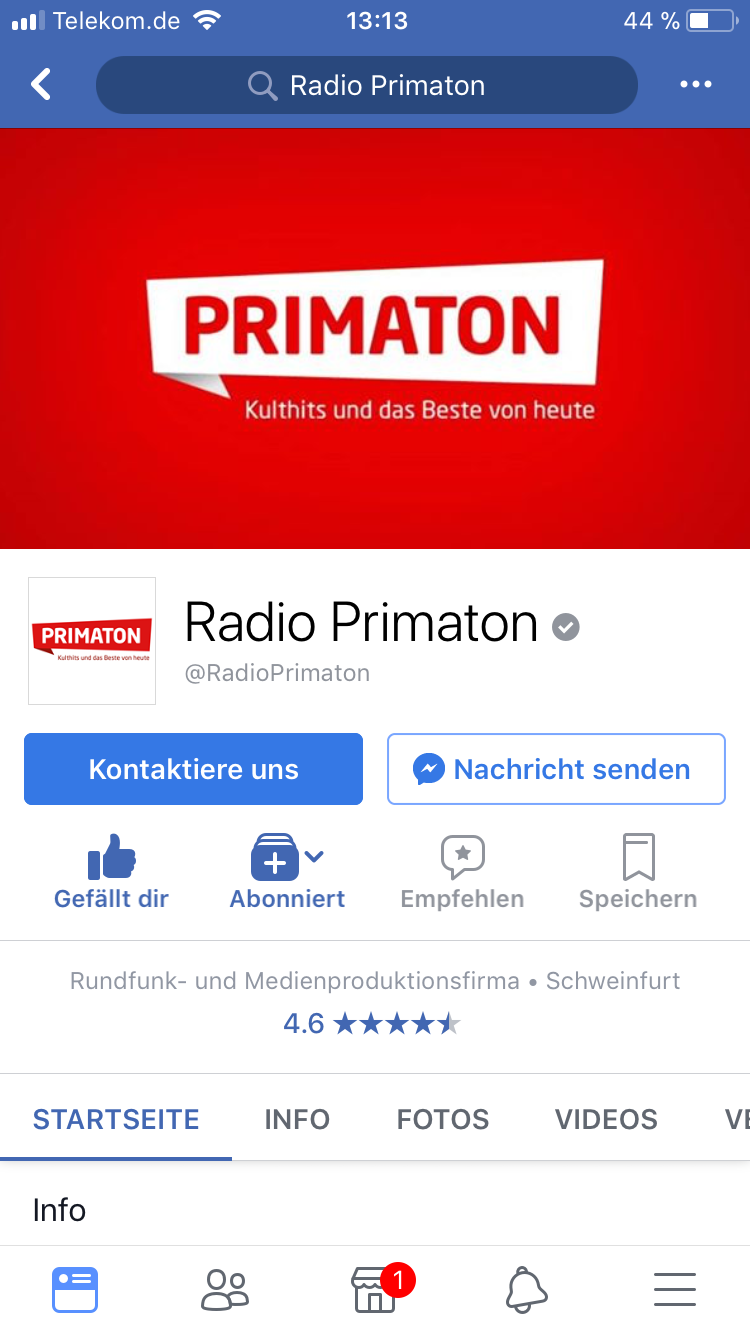This screenshot has width=750, height=1334.
Task: Switch to the INFO tab
Action: click(297, 1119)
